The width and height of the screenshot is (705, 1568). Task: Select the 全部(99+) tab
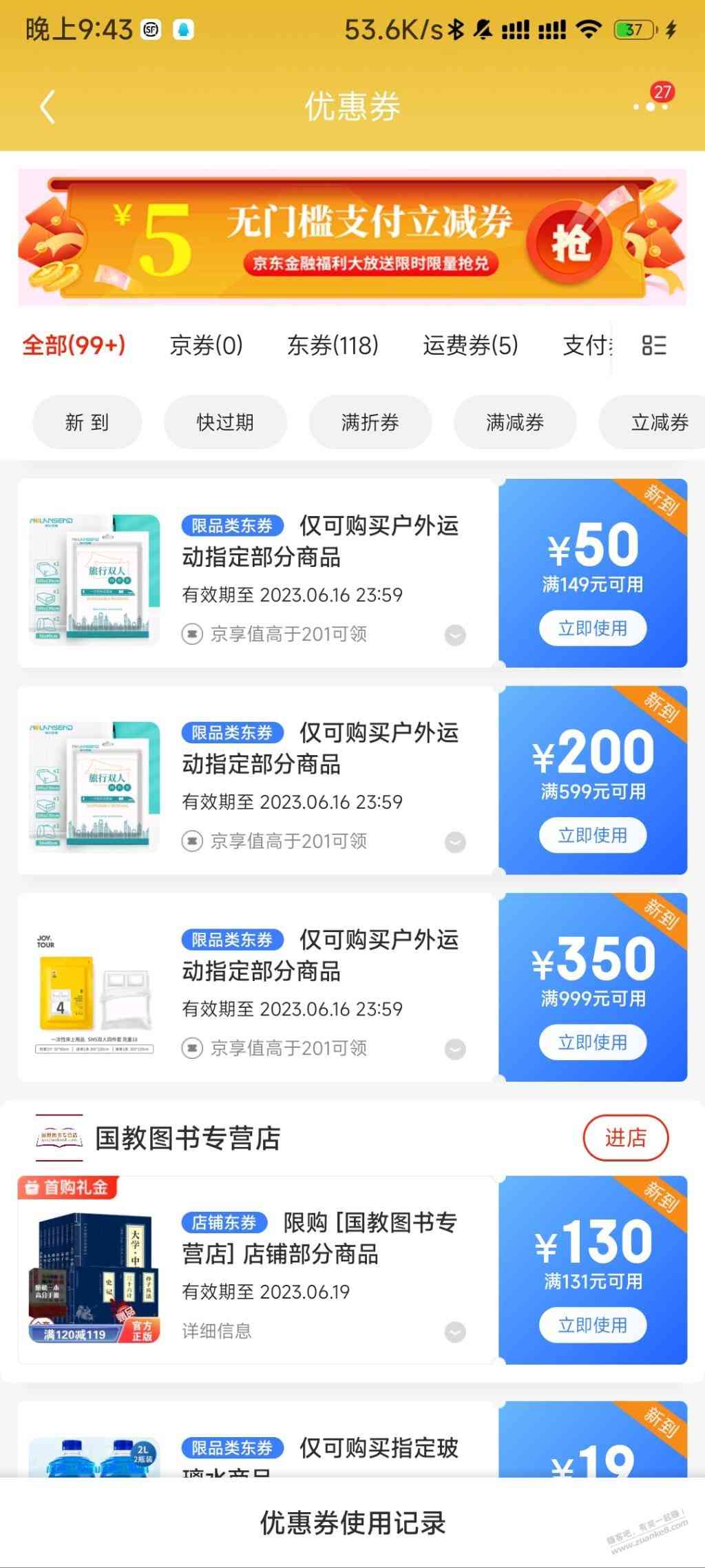(74, 345)
